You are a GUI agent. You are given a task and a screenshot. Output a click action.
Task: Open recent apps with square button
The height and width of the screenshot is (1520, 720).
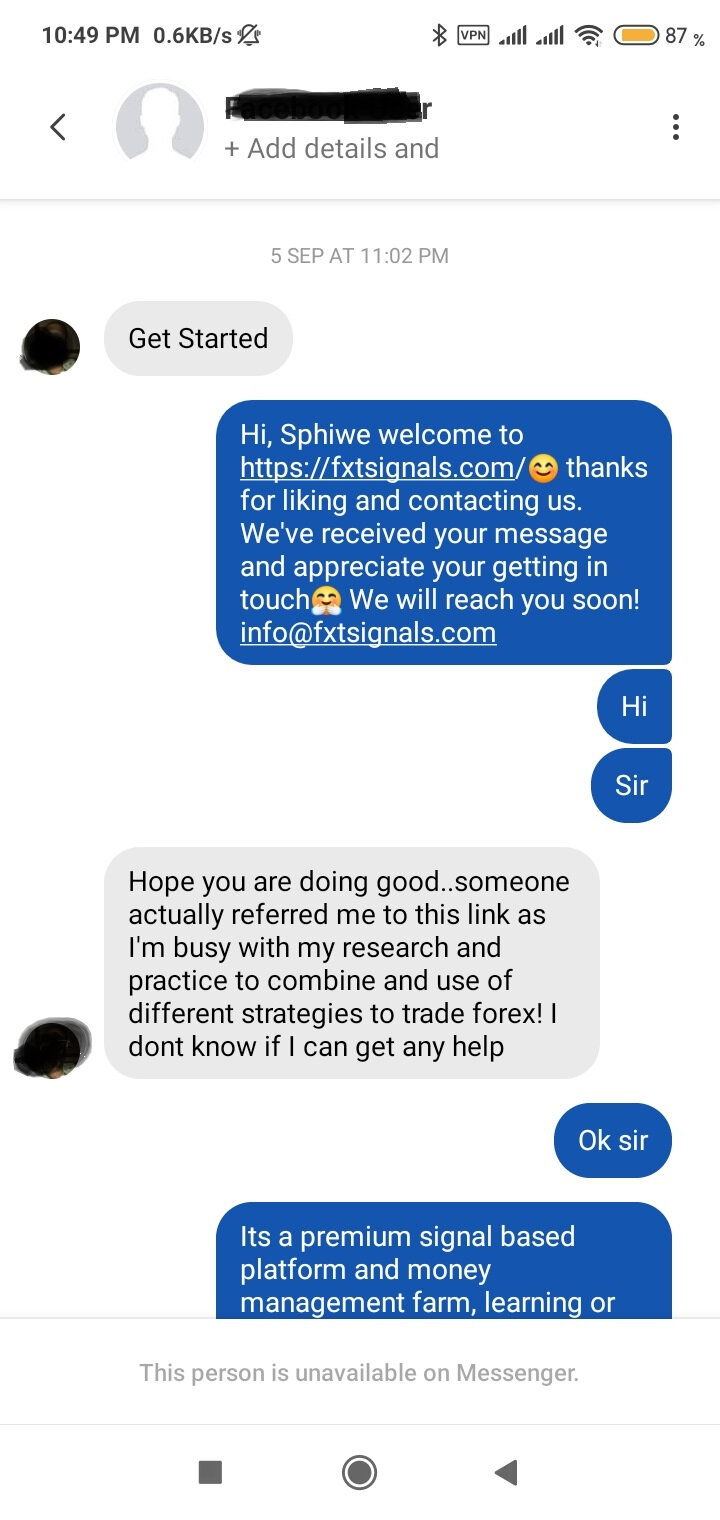tap(210, 1472)
